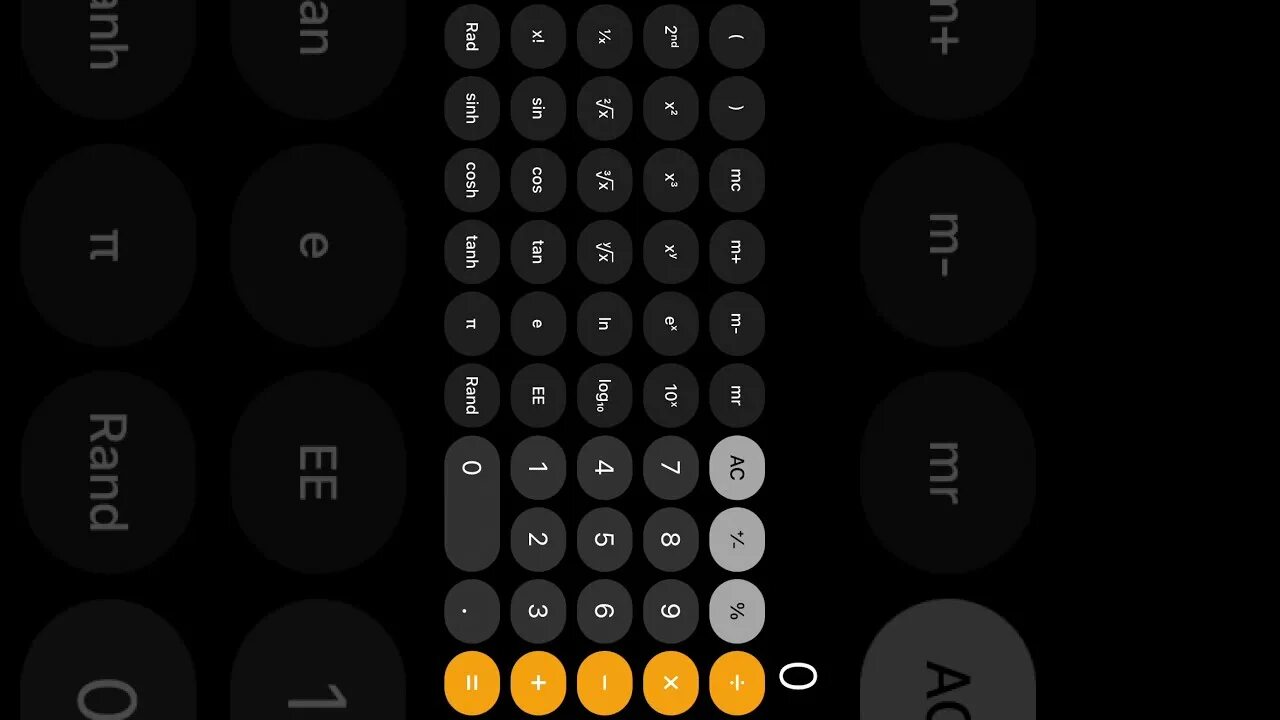Enter digit 8 on the keypad
This screenshot has width=1280, height=720.
pos(671,539)
